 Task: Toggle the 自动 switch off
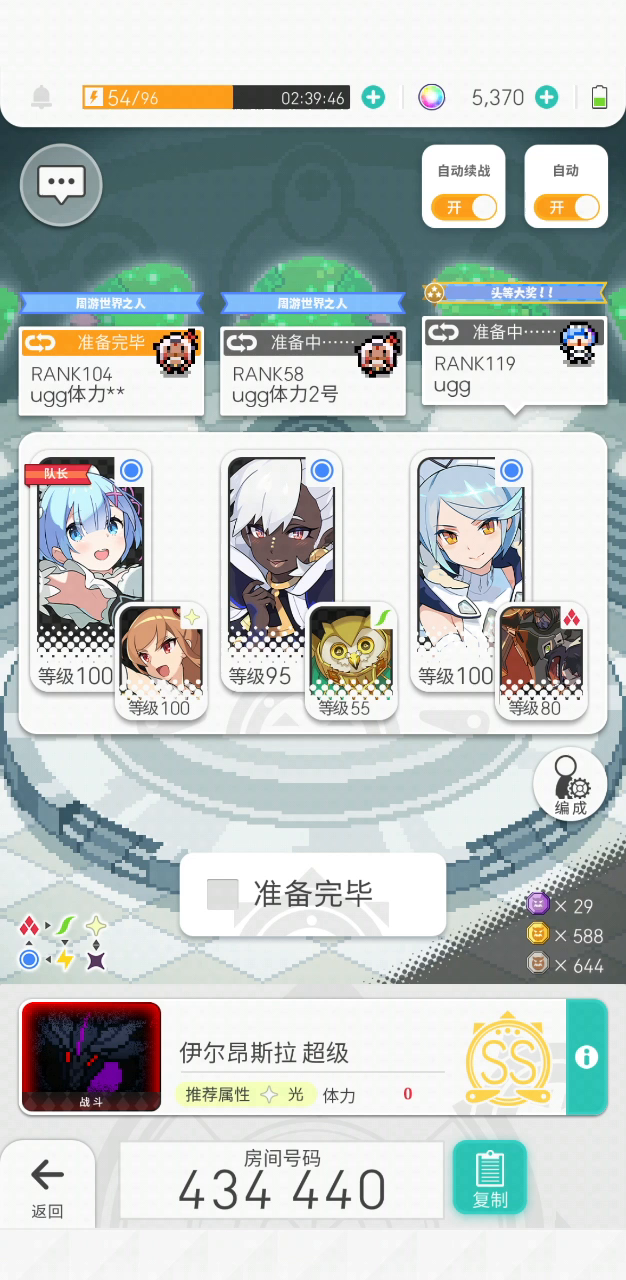click(566, 207)
